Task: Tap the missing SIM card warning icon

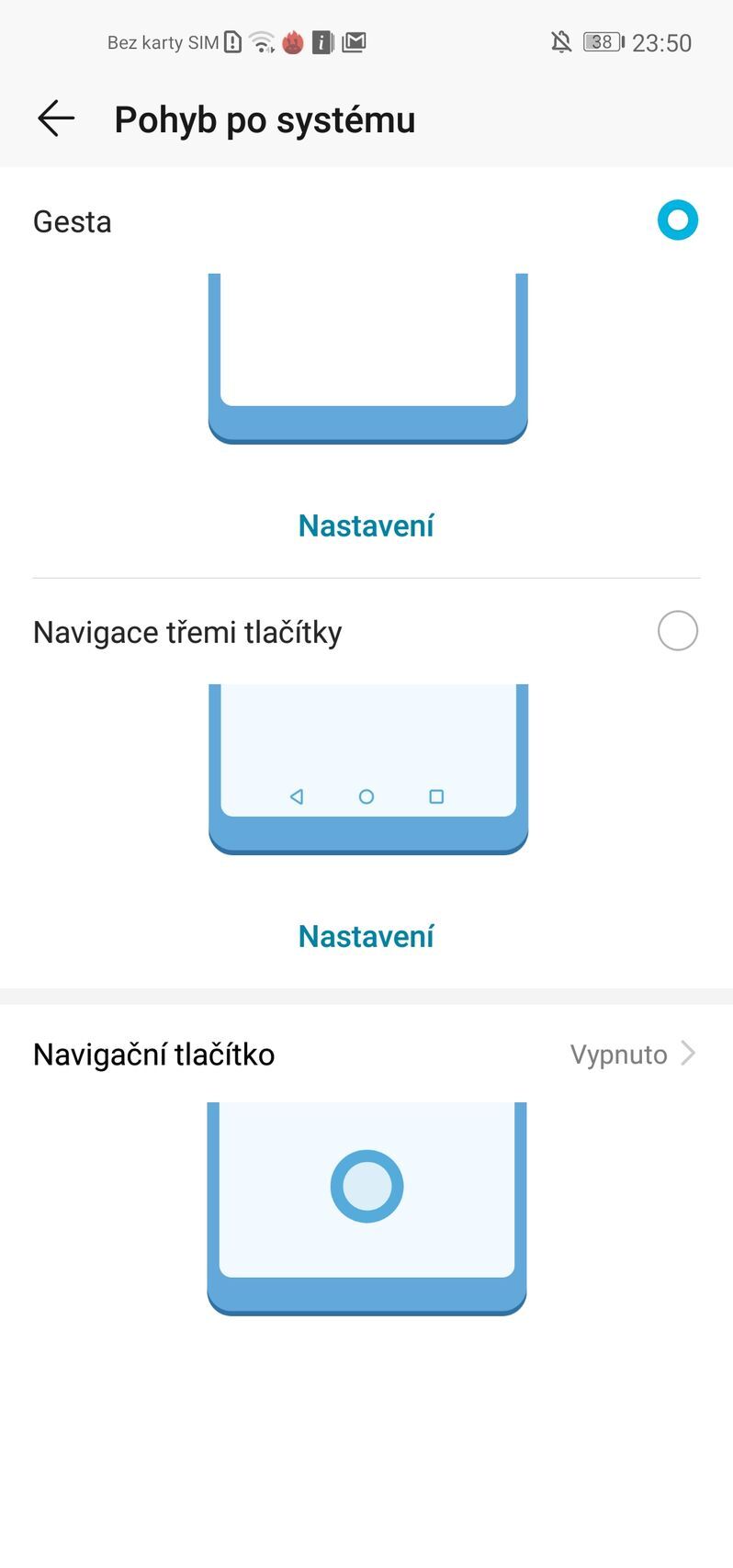Action: click(231, 41)
